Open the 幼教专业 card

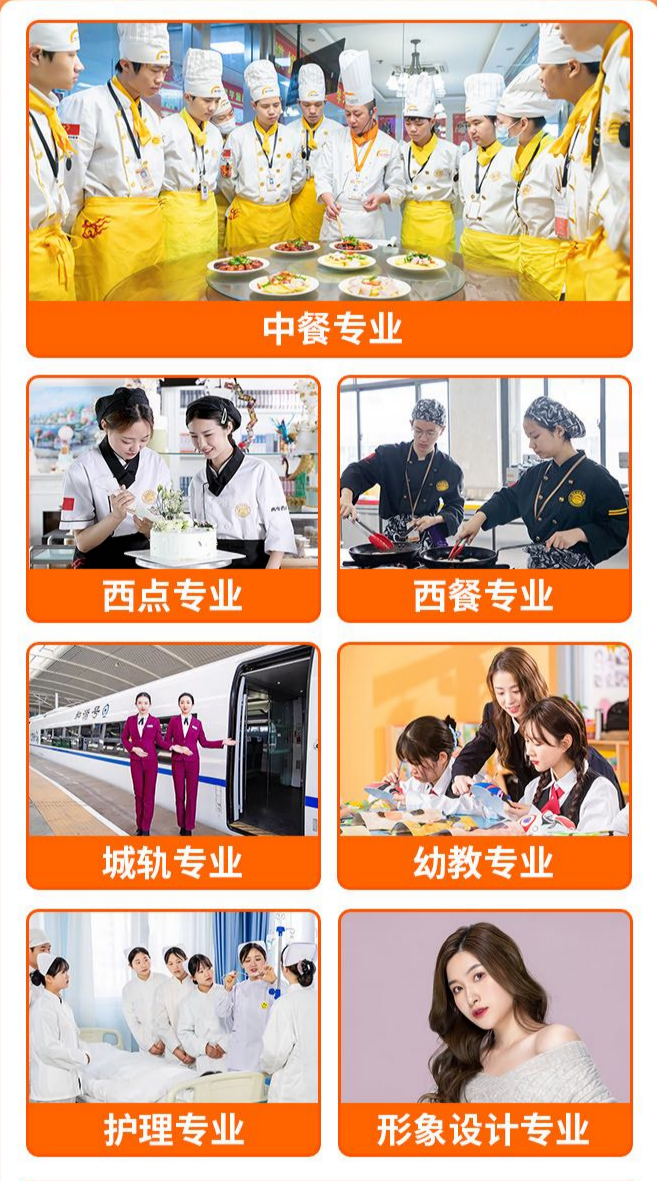484,765
